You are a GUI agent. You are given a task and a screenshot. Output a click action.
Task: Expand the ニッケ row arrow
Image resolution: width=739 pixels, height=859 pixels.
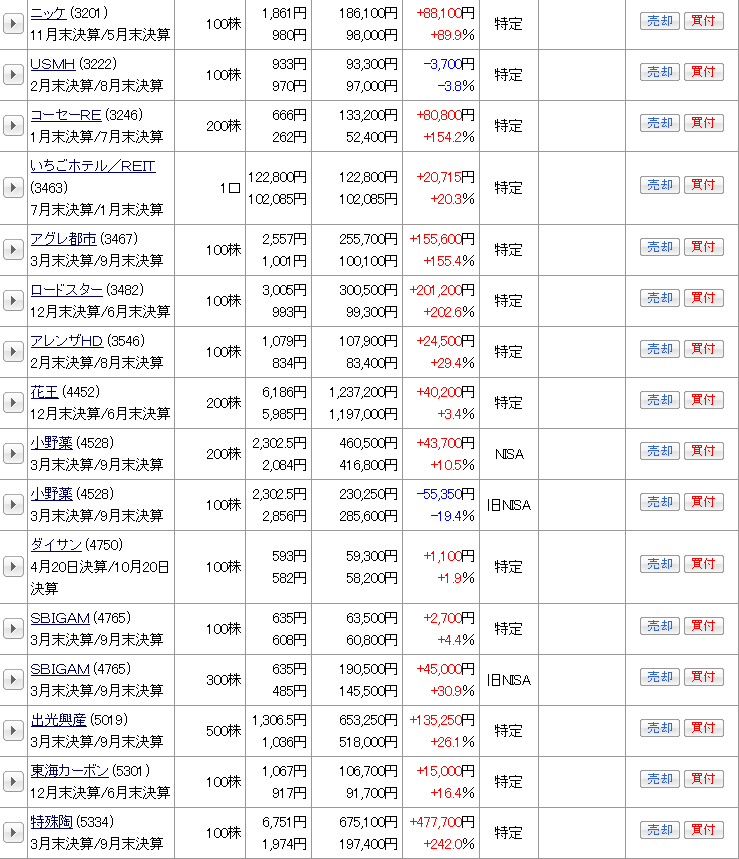click(13, 23)
